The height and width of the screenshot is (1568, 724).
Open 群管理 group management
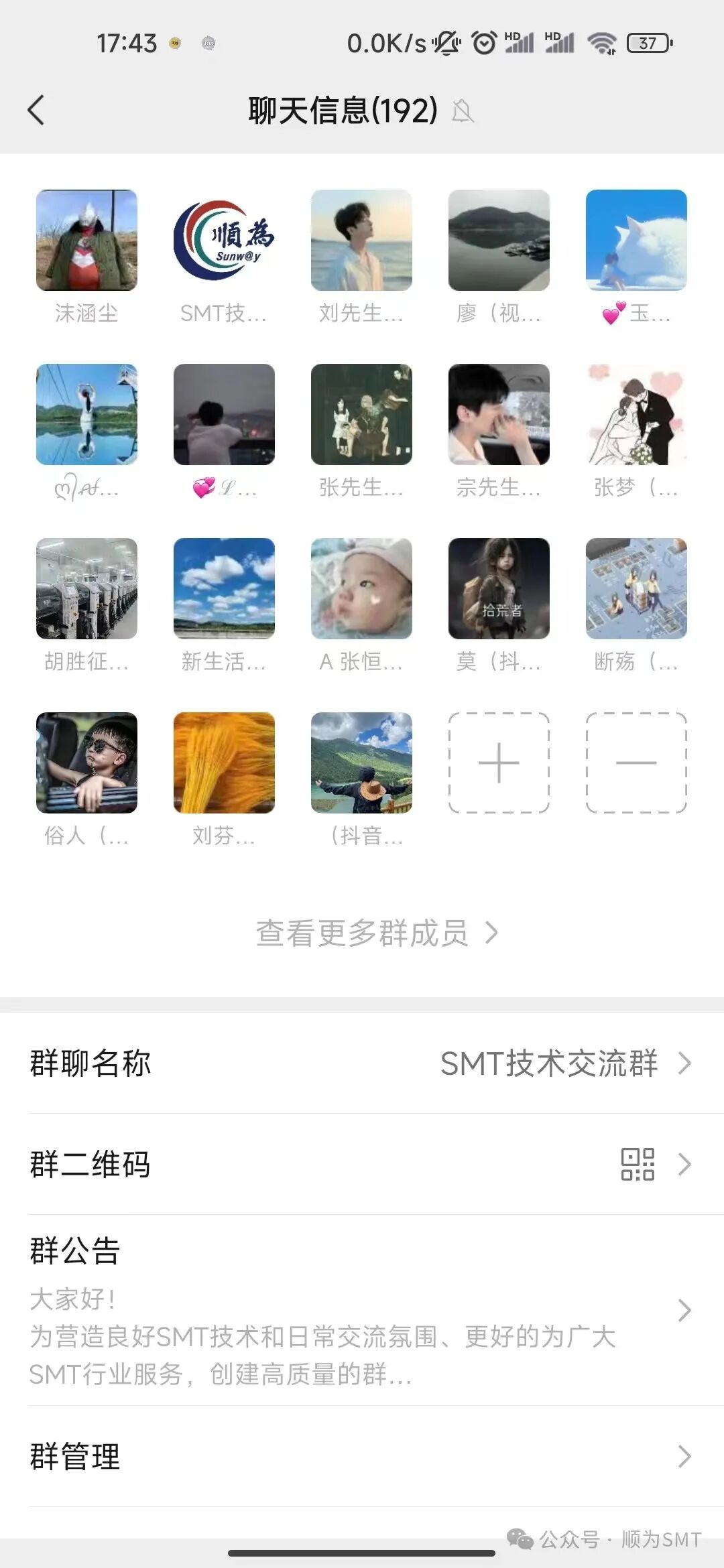pos(362,1456)
